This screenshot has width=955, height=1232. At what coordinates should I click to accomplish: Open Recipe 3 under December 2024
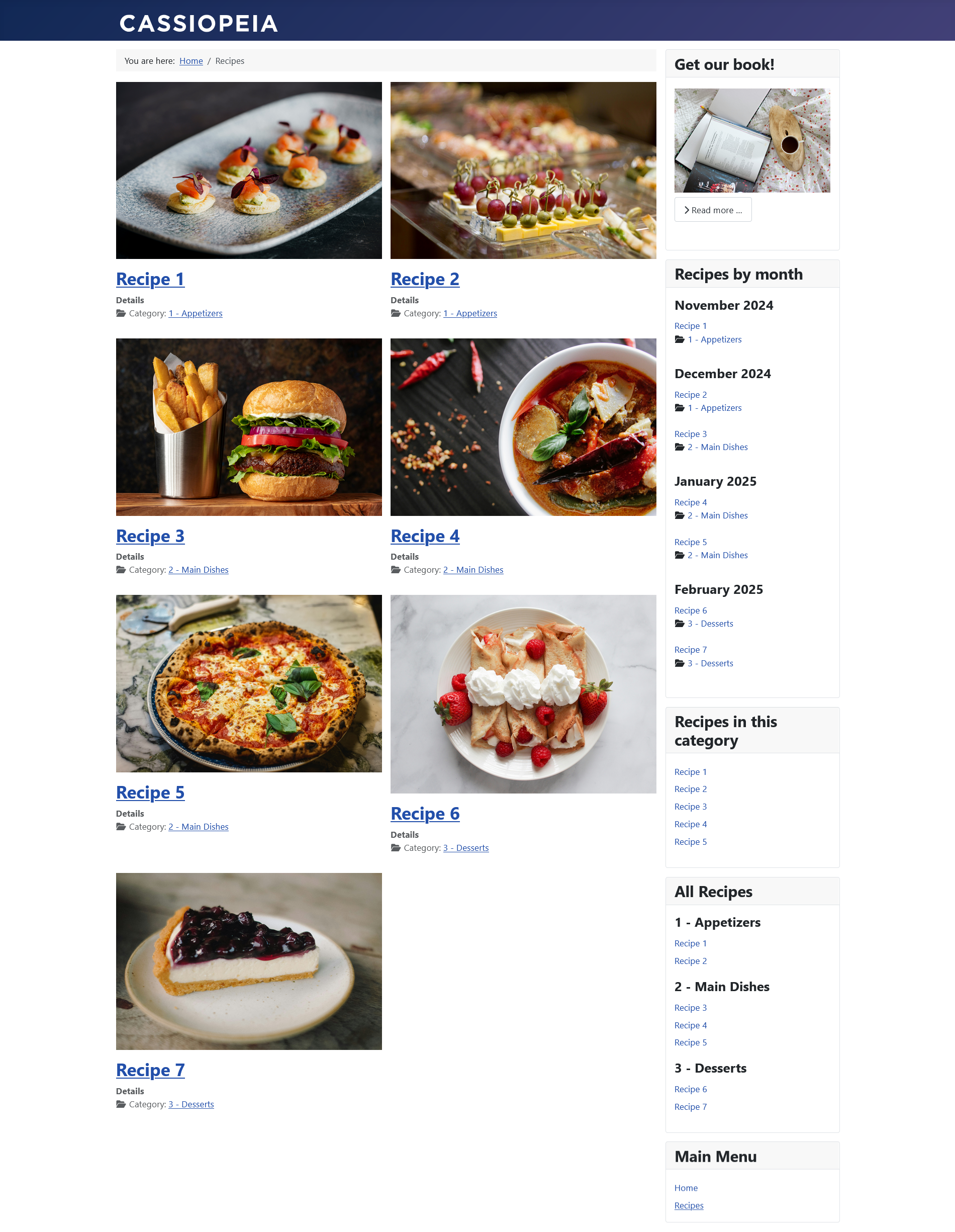tap(690, 434)
